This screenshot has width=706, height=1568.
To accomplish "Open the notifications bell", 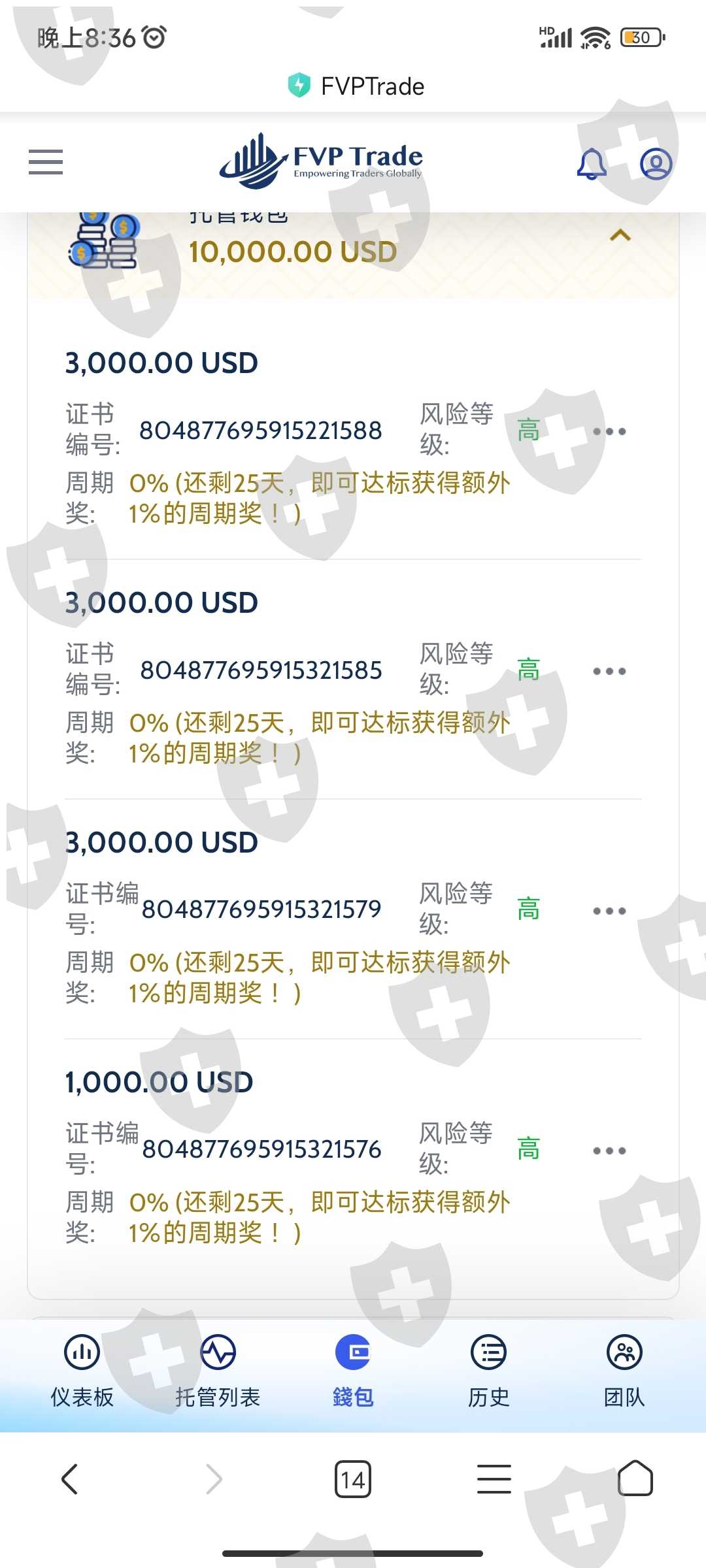I will pos(592,164).
